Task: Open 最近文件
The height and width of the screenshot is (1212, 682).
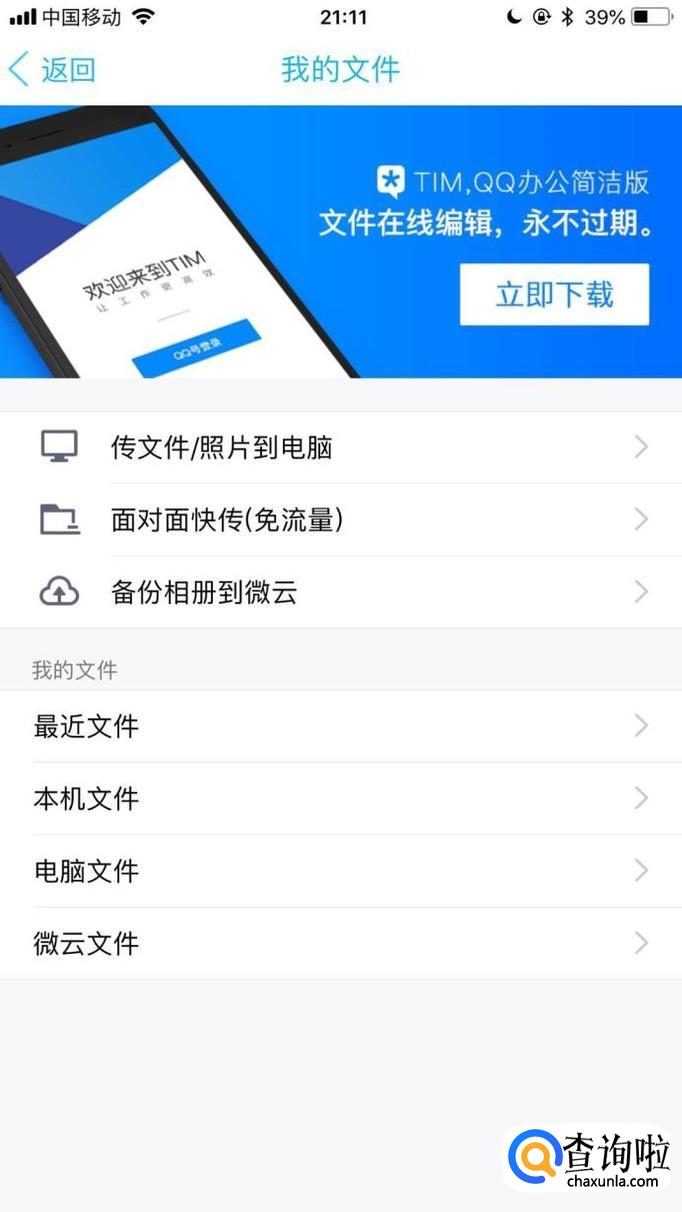Action: pos(340,726)
